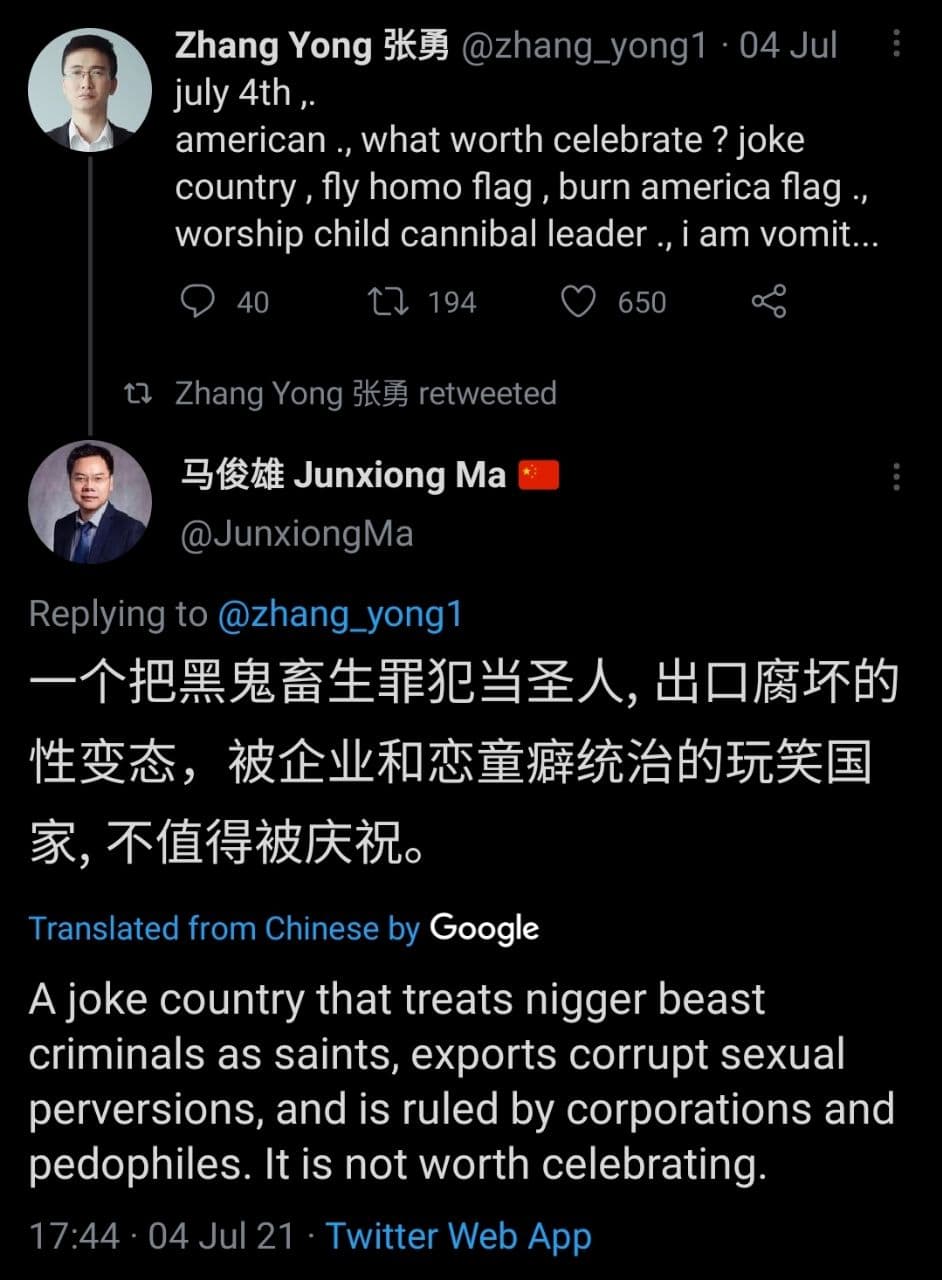Open Zhang Yong's profile picture

pos(90,89)
